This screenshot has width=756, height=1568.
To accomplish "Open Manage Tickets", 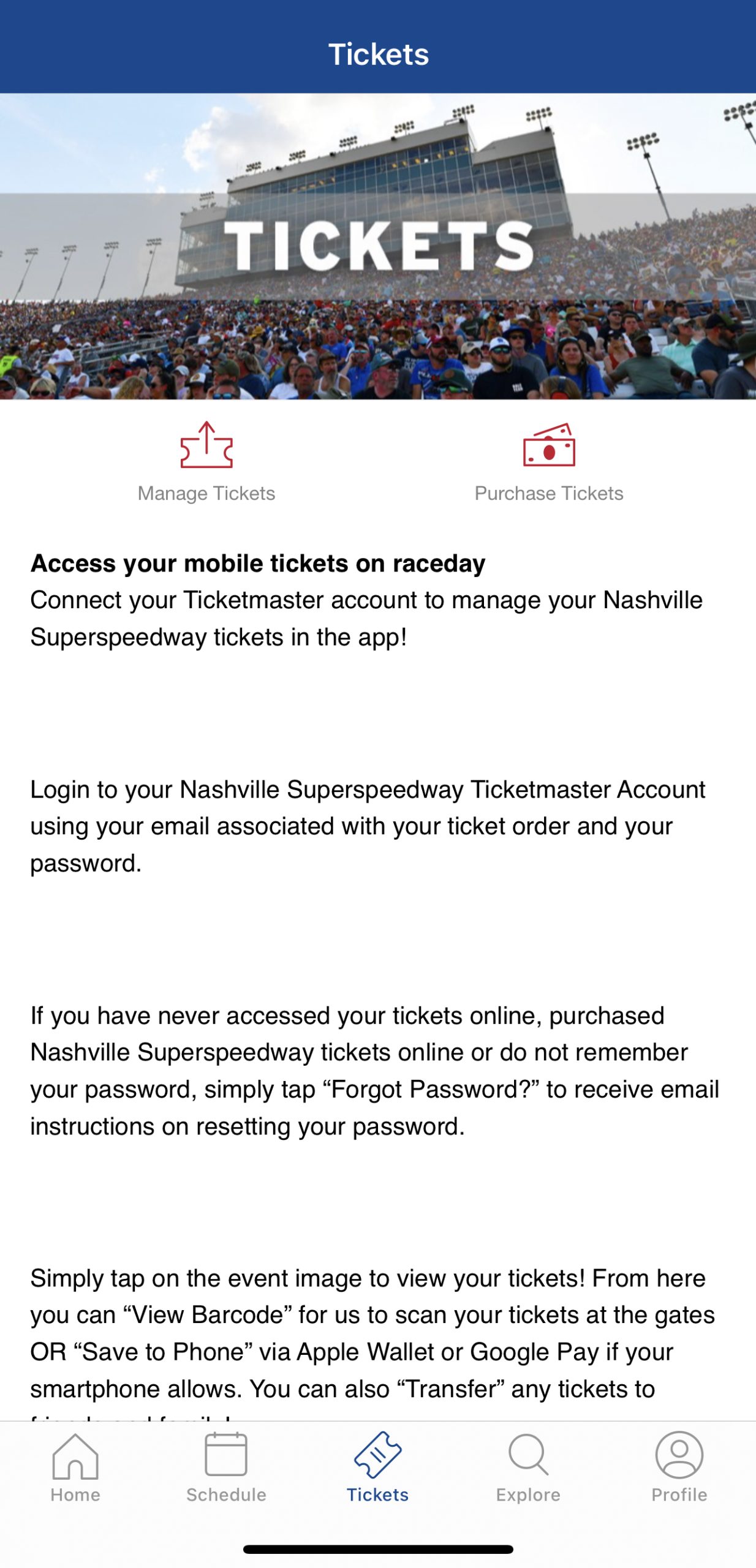I will 206,462.
